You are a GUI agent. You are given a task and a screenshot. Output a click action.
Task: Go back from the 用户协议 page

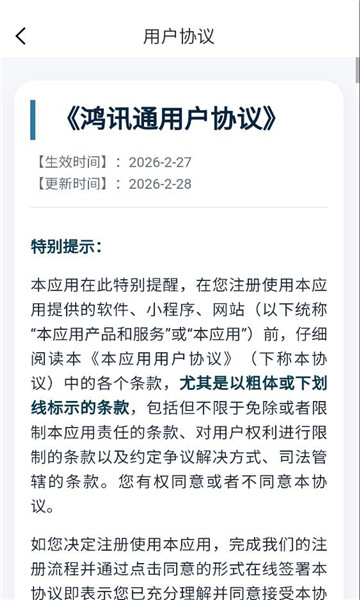click(21, 36)
